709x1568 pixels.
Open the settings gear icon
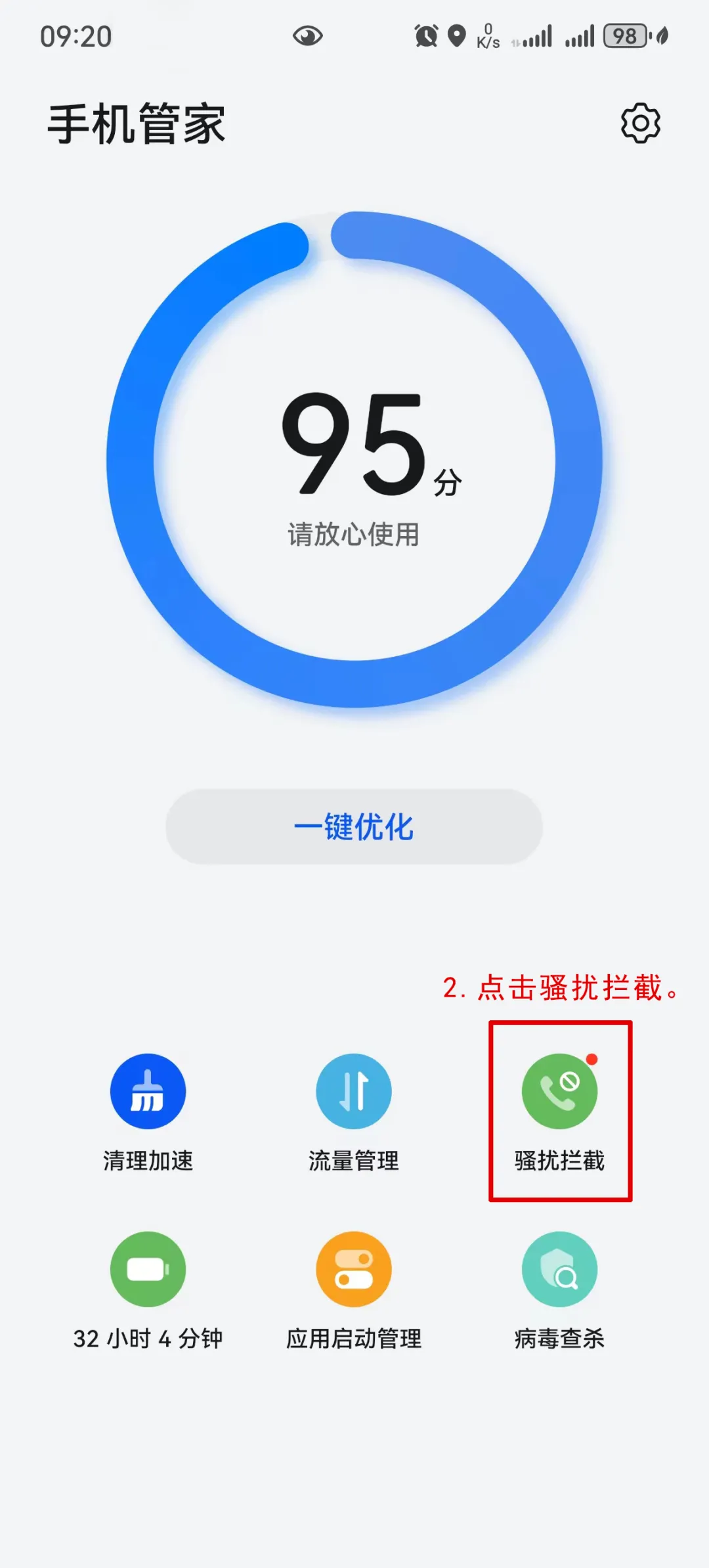(640, 123)
